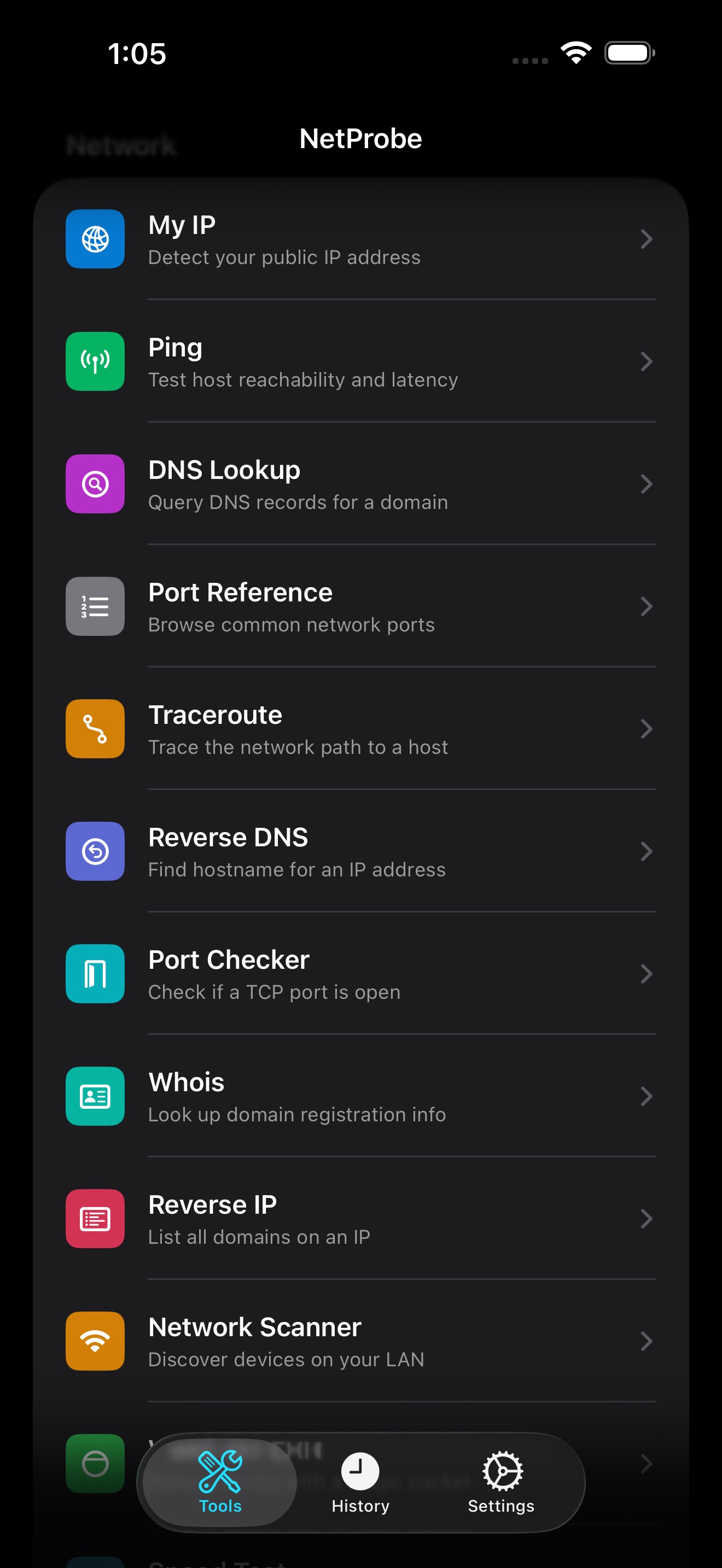722x1568 pixels.
Task: Open Reverse DNS lookup
Action: [360, 851]
